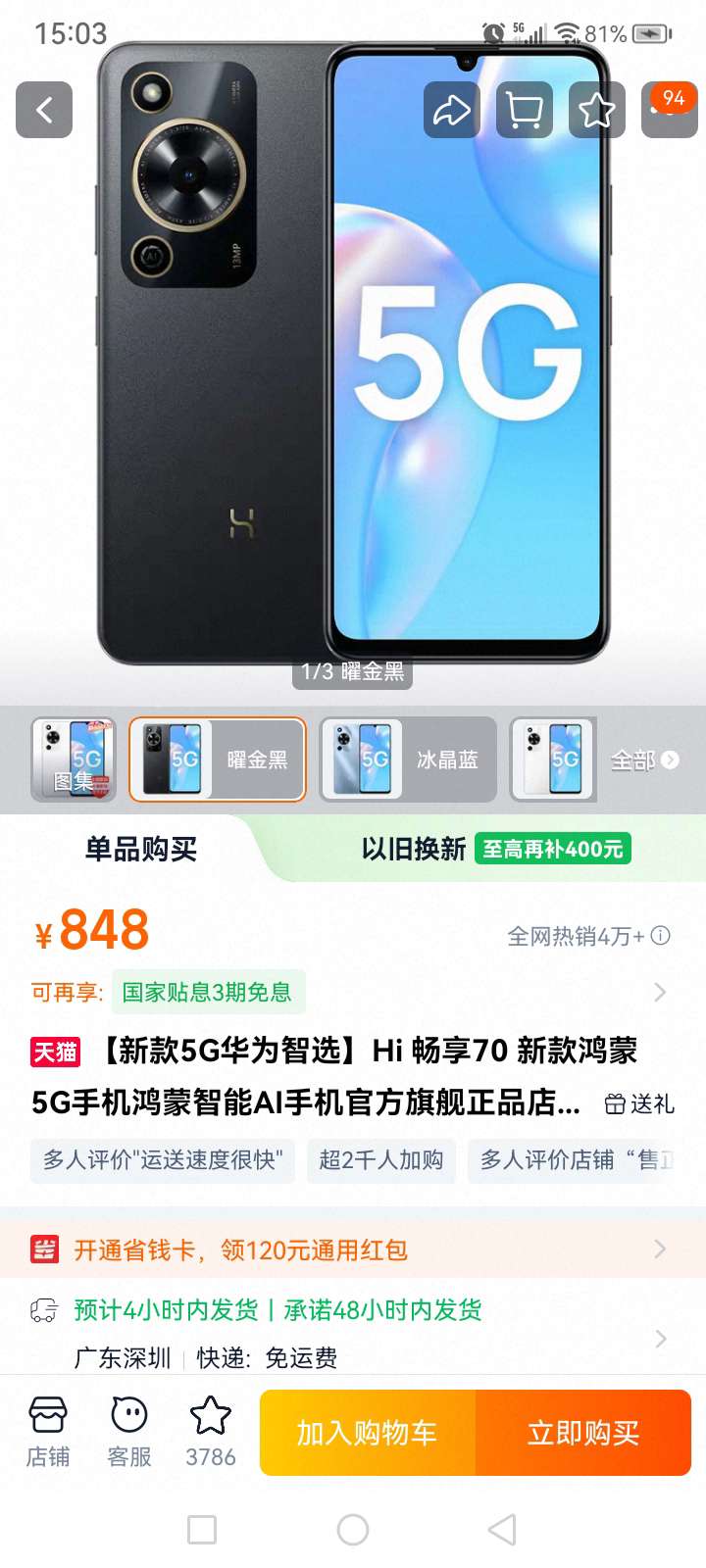Switch to the 单品购买 tab

tap(141, 849)
